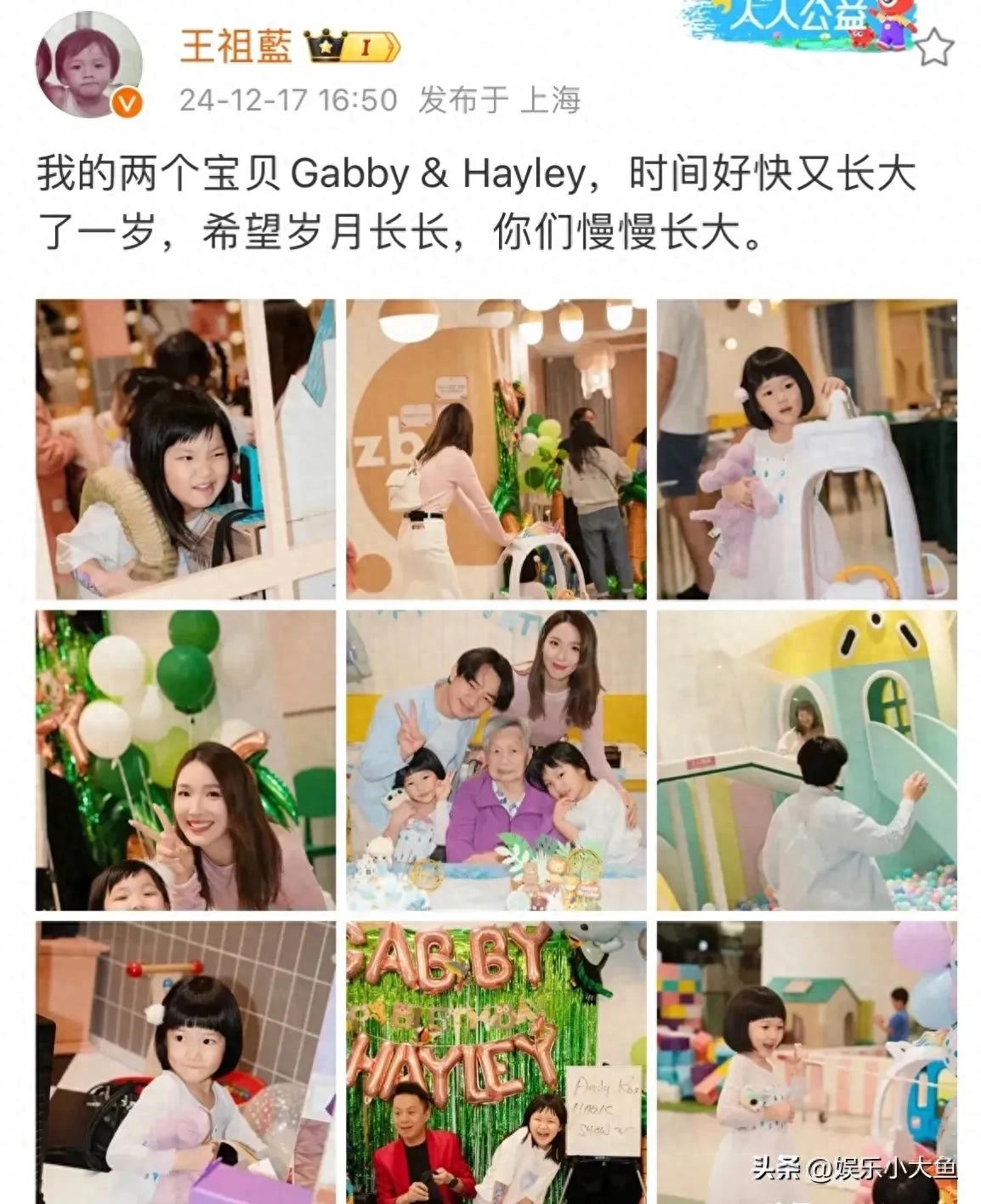Viewport: 981px width, 1204px height.
Task: Open 王祖藍's profile avatar
Action: coord(88,65)
